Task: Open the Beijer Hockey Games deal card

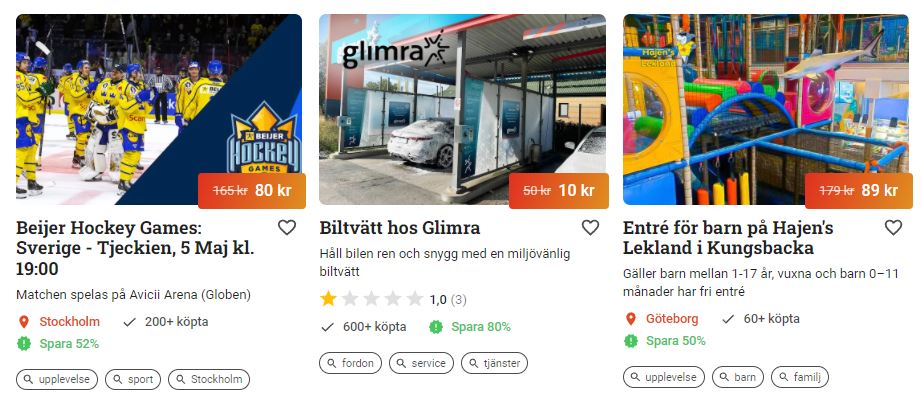Action: pos(158,110)
